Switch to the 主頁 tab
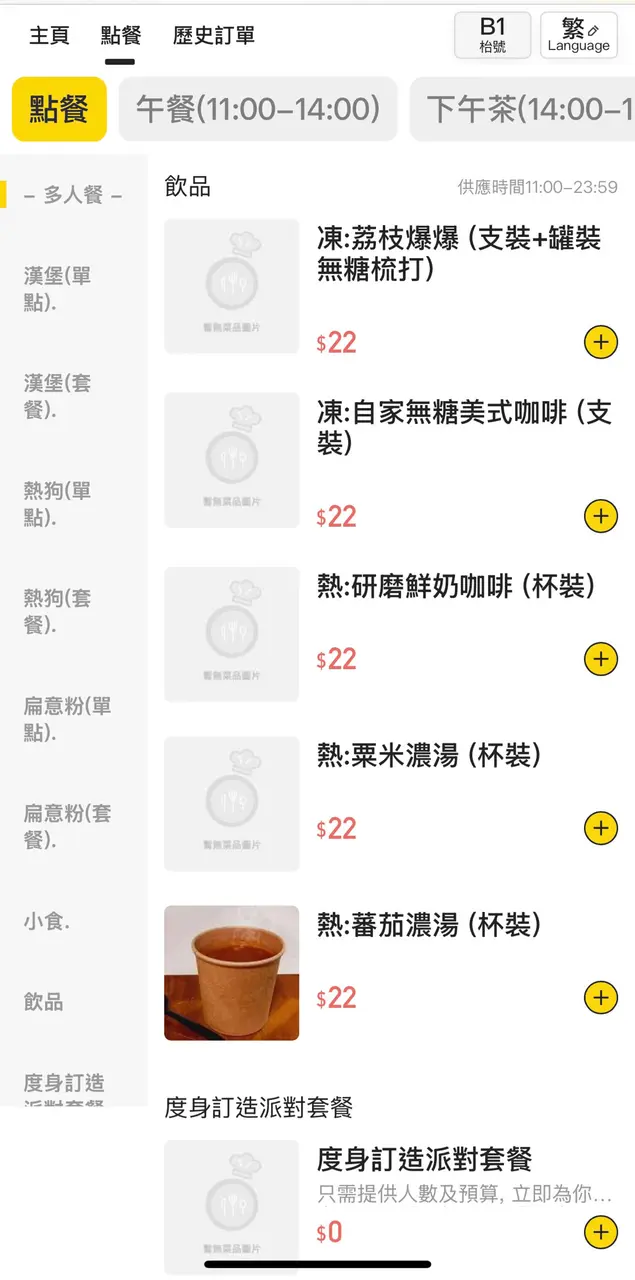The height and width of the screenshot is (1280, 635). pyautogui.click(x=49, y=36)
